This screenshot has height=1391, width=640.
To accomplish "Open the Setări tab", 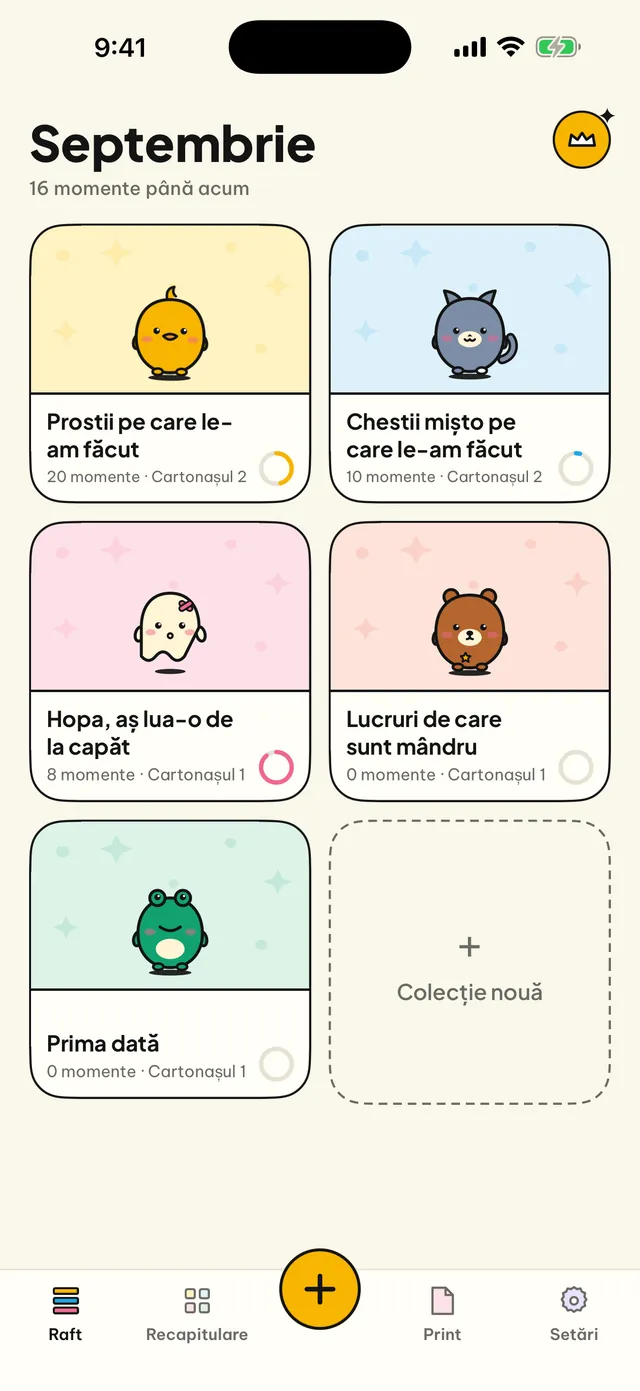I will tap(574, 1314).
